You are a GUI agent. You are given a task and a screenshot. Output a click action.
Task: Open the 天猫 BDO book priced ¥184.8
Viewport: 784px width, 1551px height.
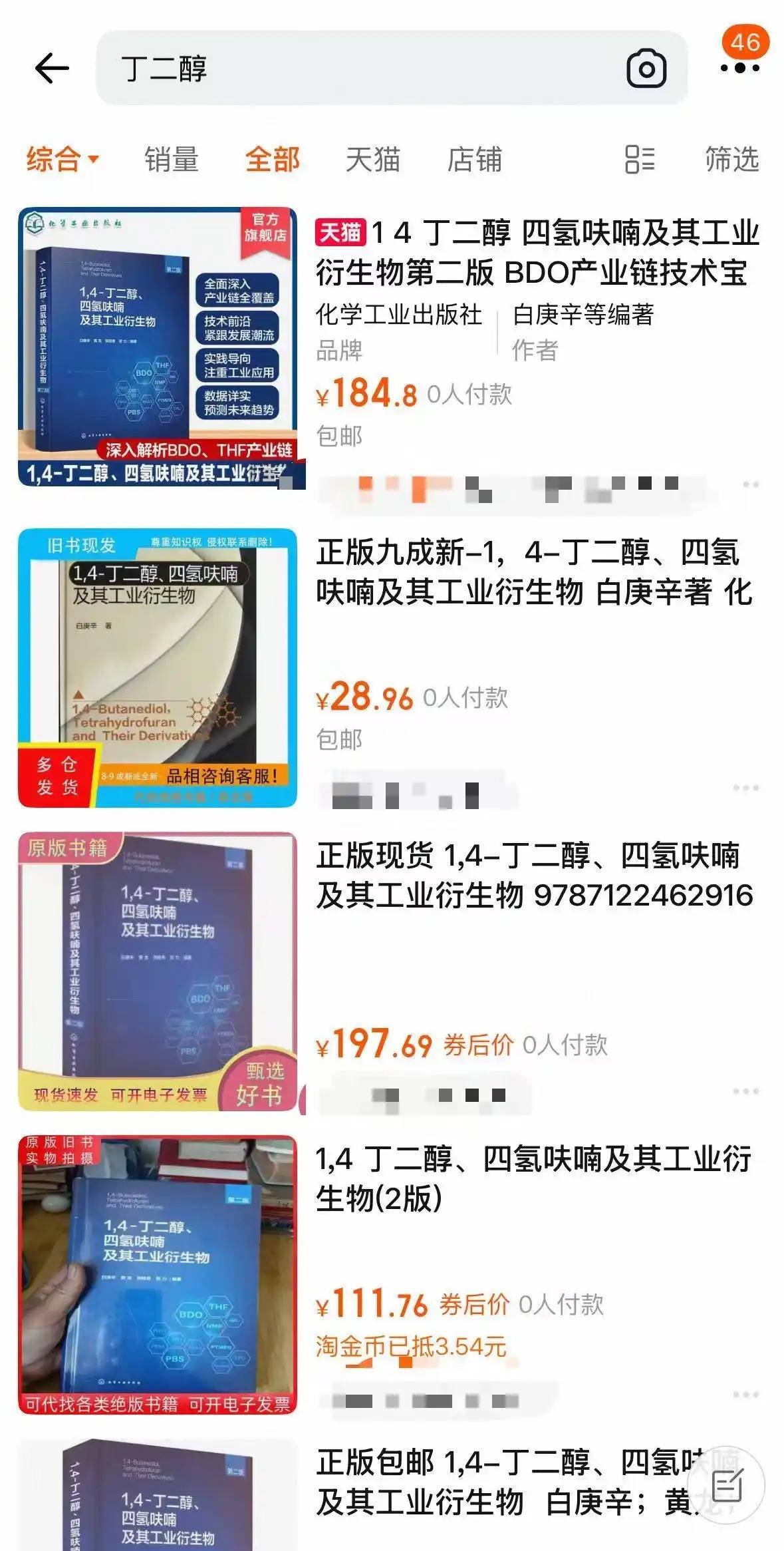click(536, 253)
